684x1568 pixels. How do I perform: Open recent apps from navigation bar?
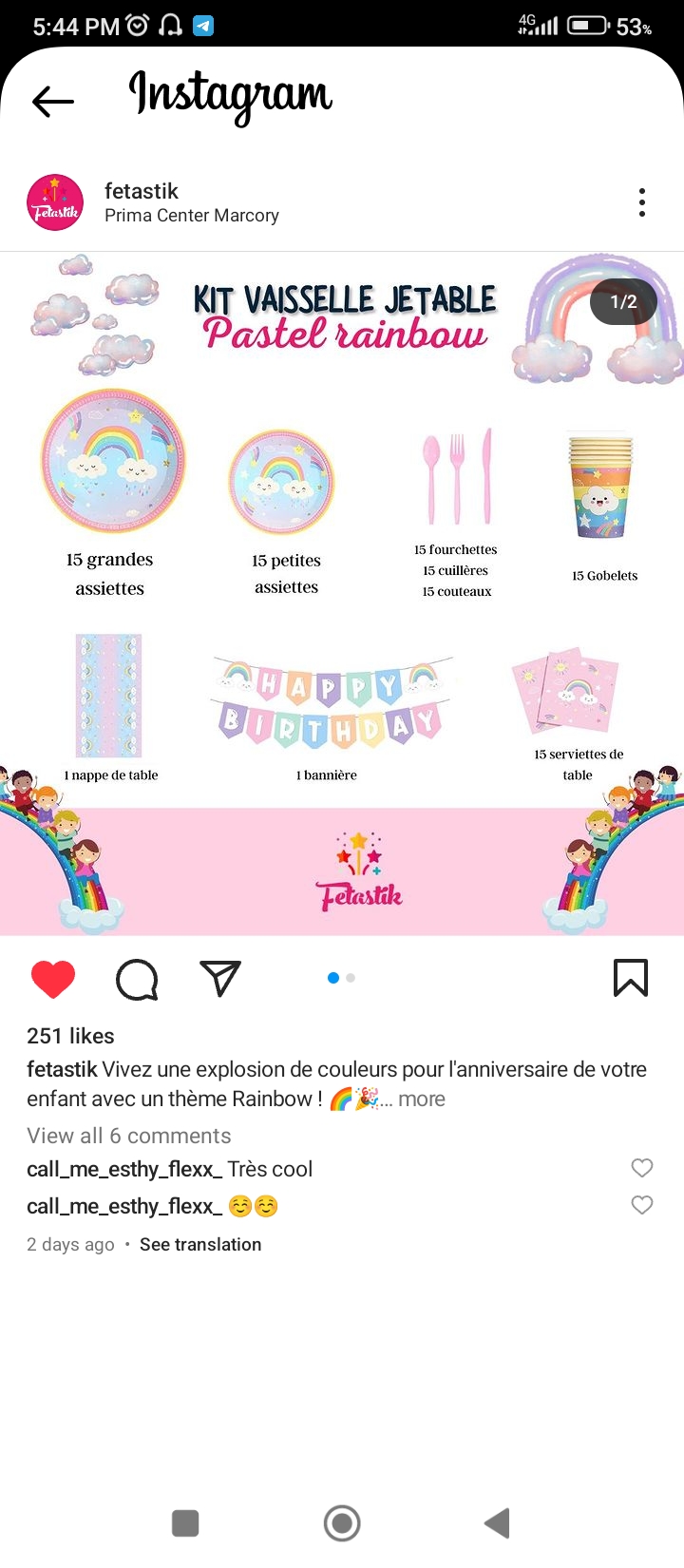pos(185,1523)
